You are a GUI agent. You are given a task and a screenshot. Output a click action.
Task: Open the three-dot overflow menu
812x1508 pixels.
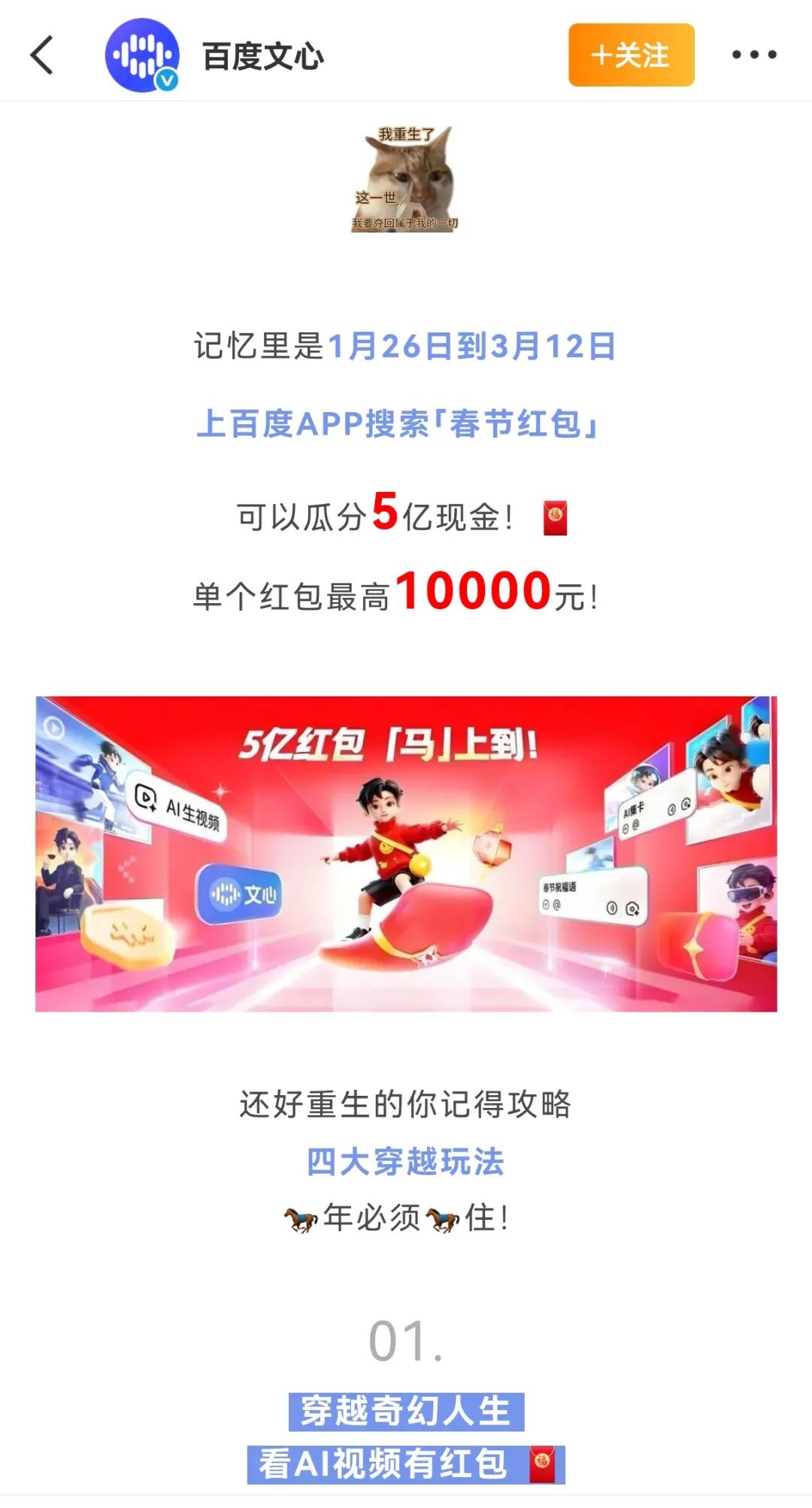(x=754, y=55)
